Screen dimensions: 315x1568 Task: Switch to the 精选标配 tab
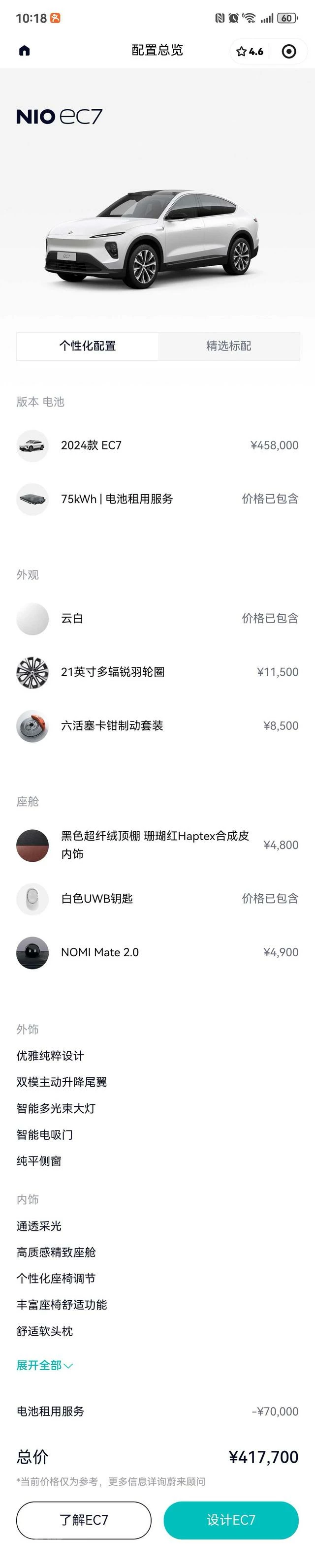point(228,346)
